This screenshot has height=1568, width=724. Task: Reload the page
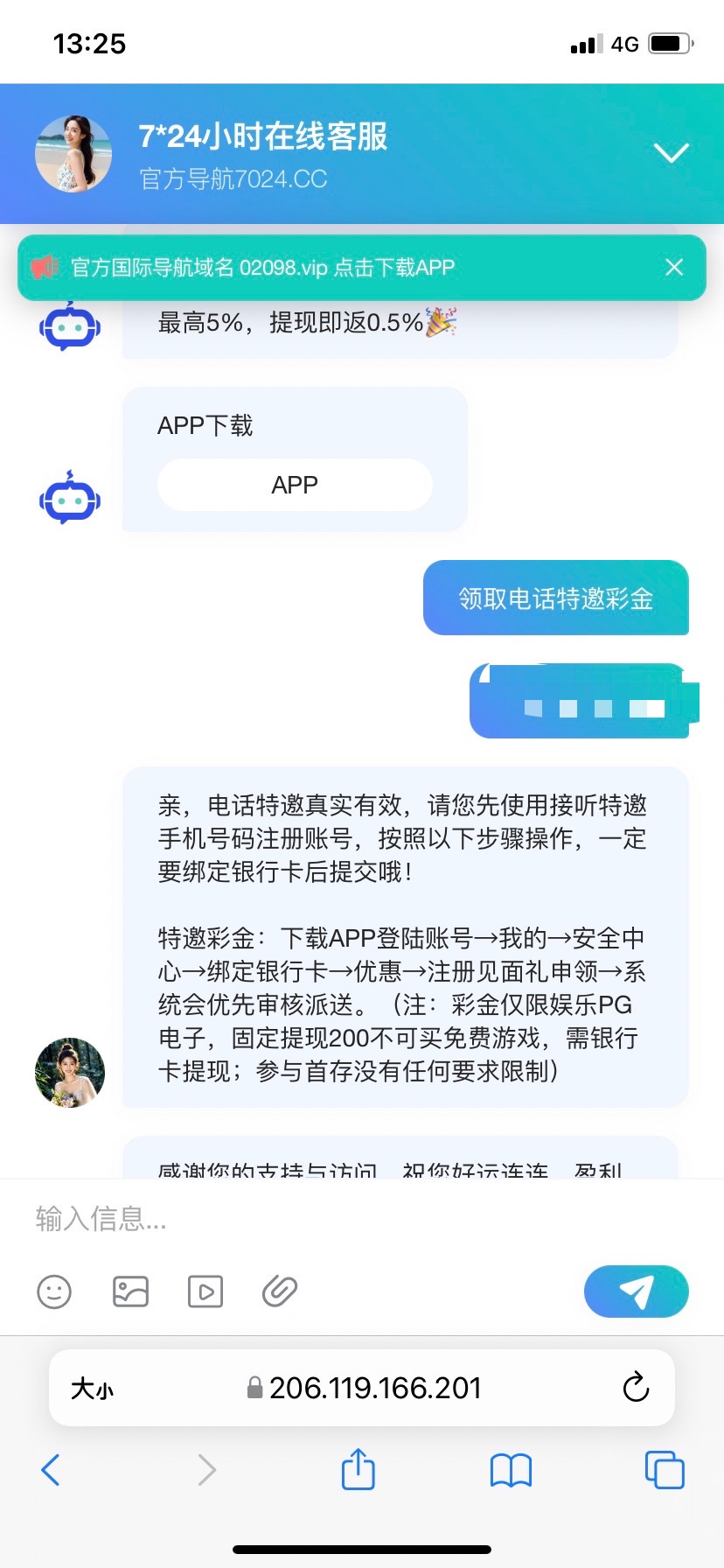click(636, 1388)
